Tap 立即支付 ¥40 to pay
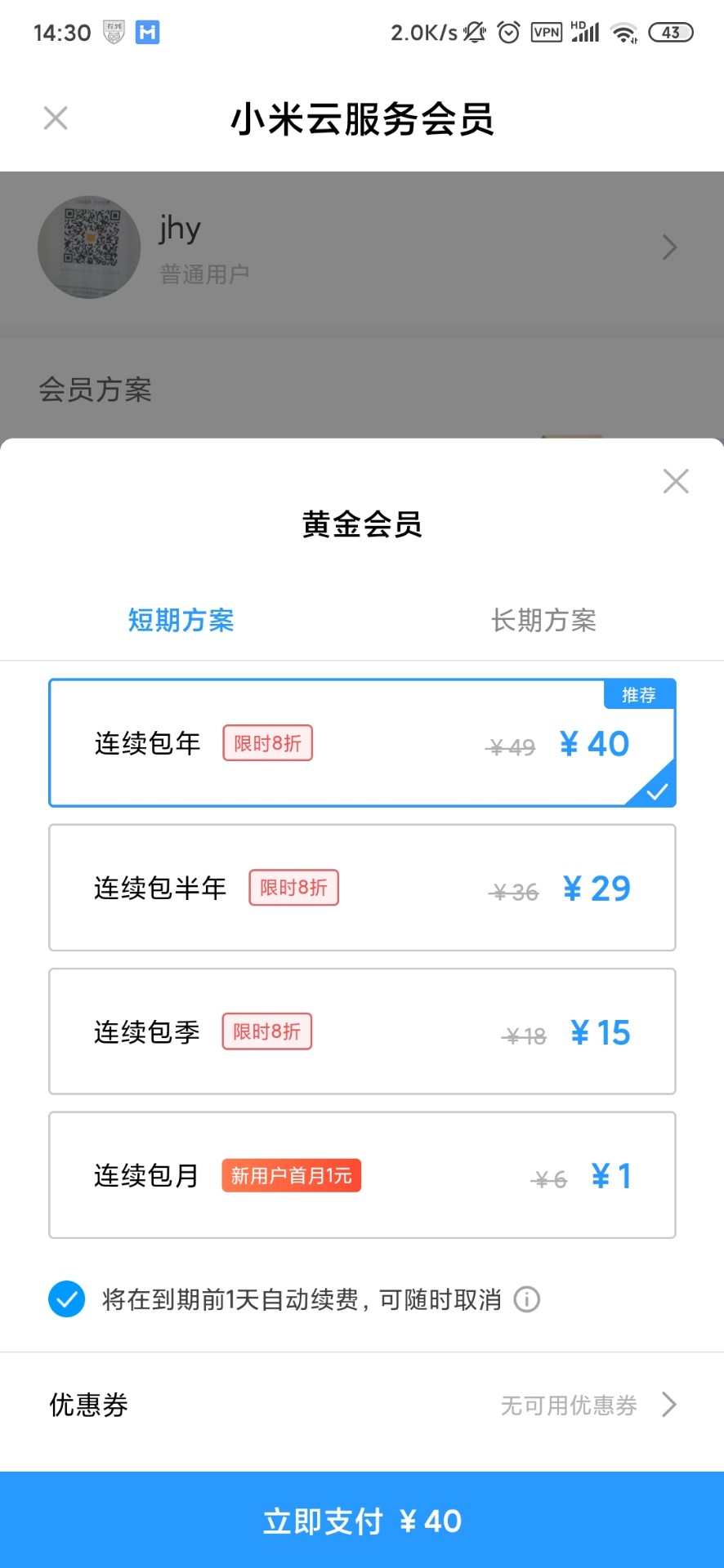Viewport: 724px width, 1568px height. (362, 1521)
